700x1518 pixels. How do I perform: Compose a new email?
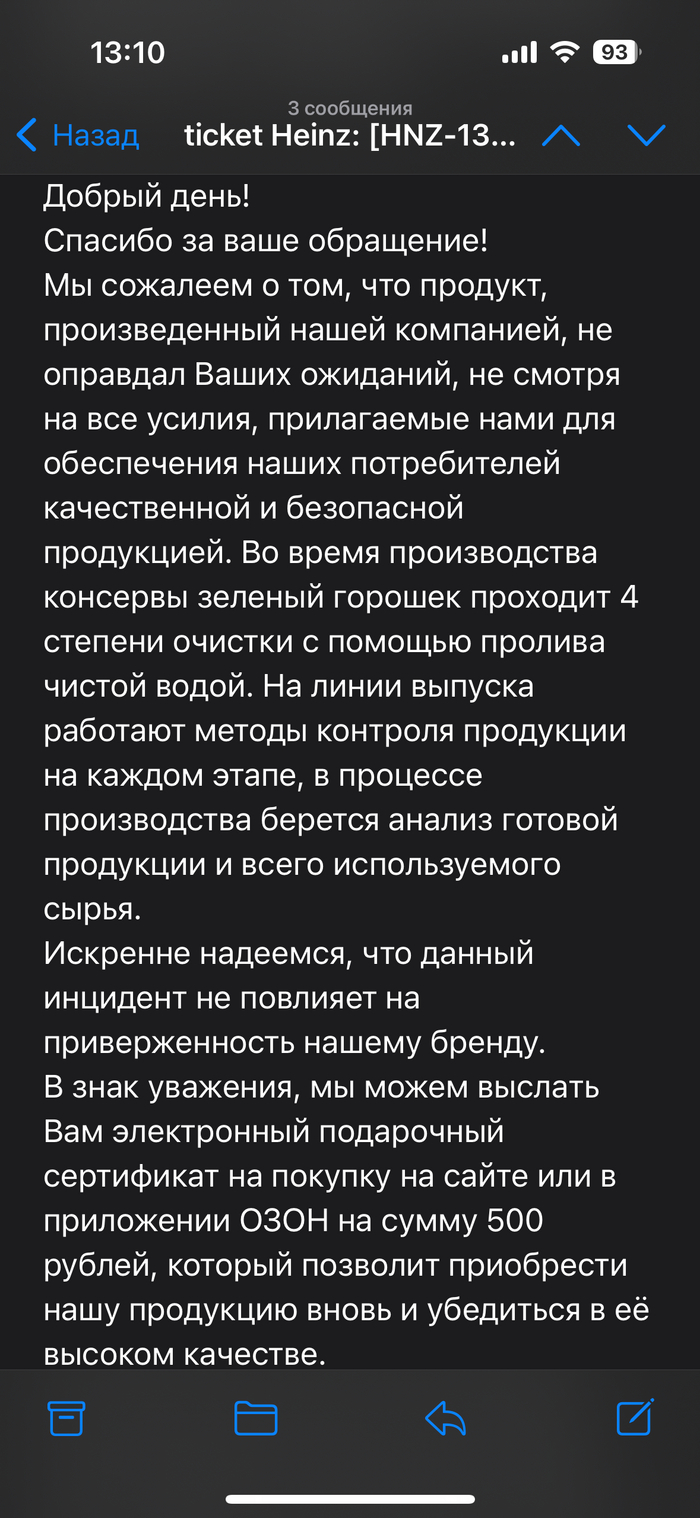[x=635, y=1416]
